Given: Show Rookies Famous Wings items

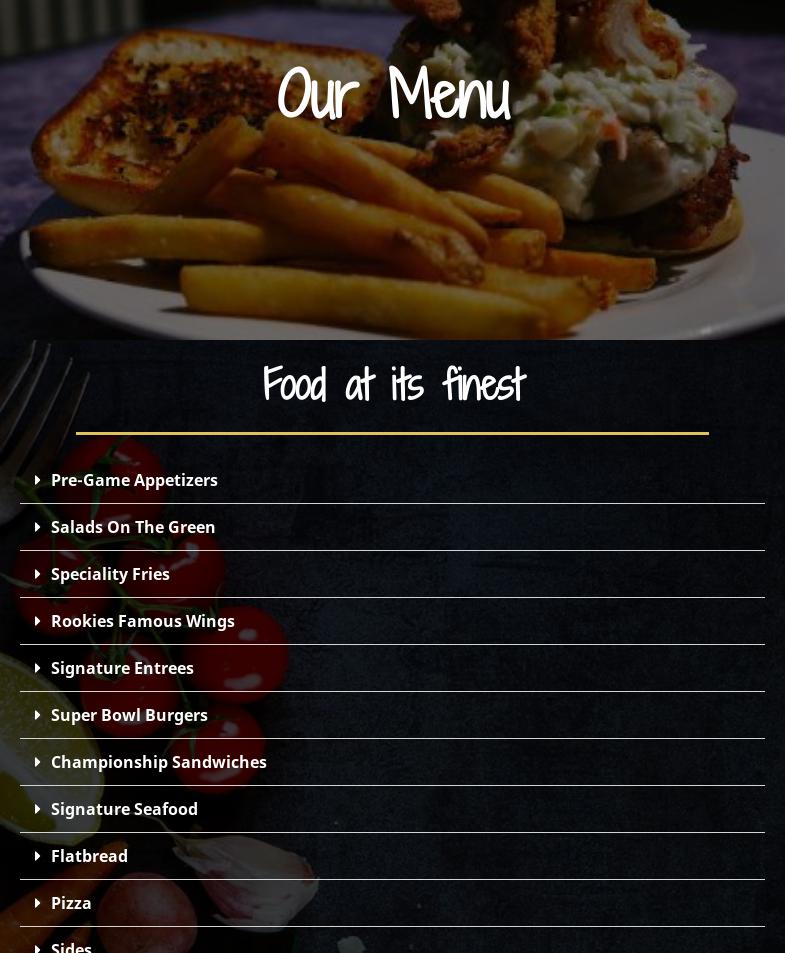Looking at the screenshot, I should (x=142, y=621).
